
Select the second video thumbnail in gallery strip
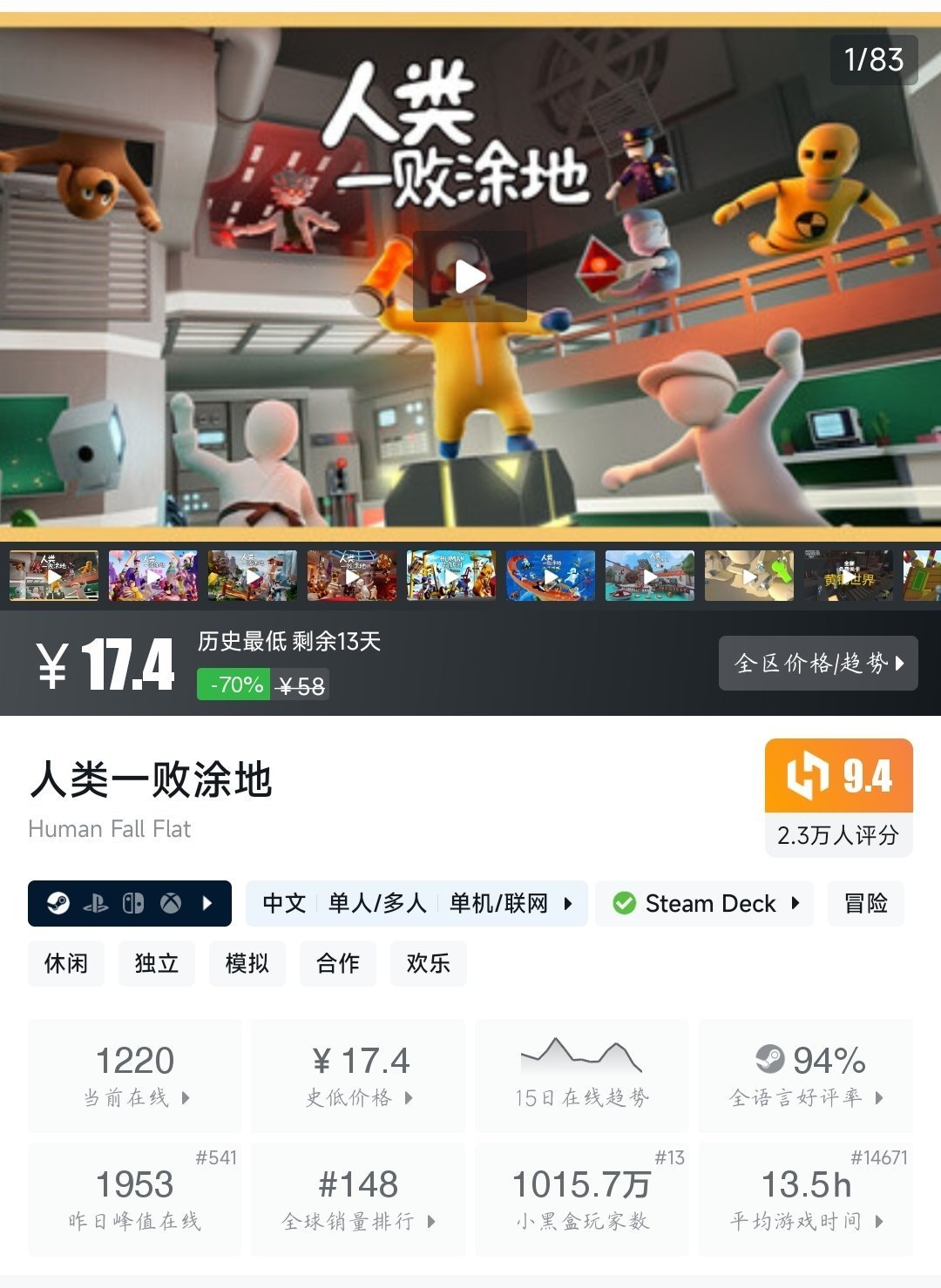[153, 576]
